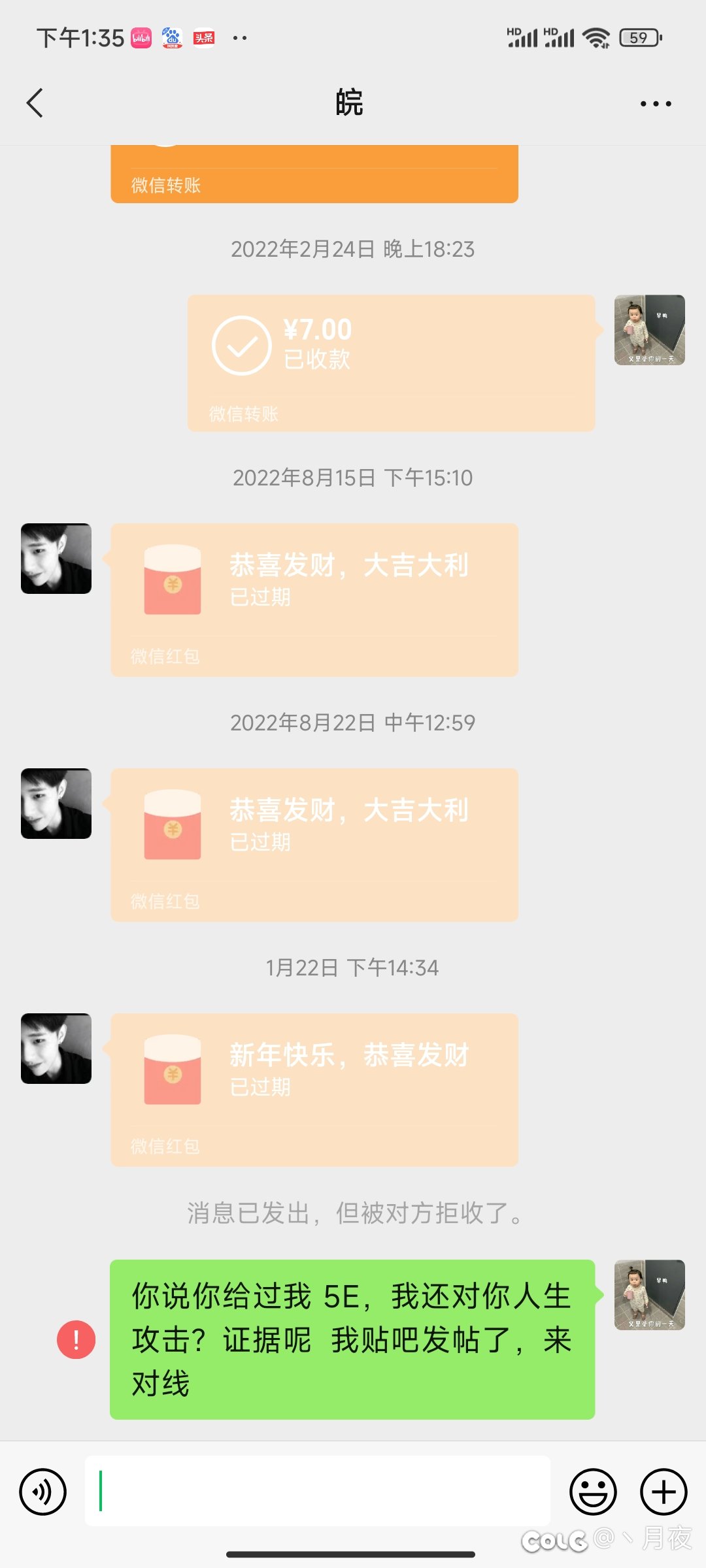Image resolution: width=706 pixels, height=1568 pixels.
Task: Open the emoji picker
Action: coord(593,1492)
